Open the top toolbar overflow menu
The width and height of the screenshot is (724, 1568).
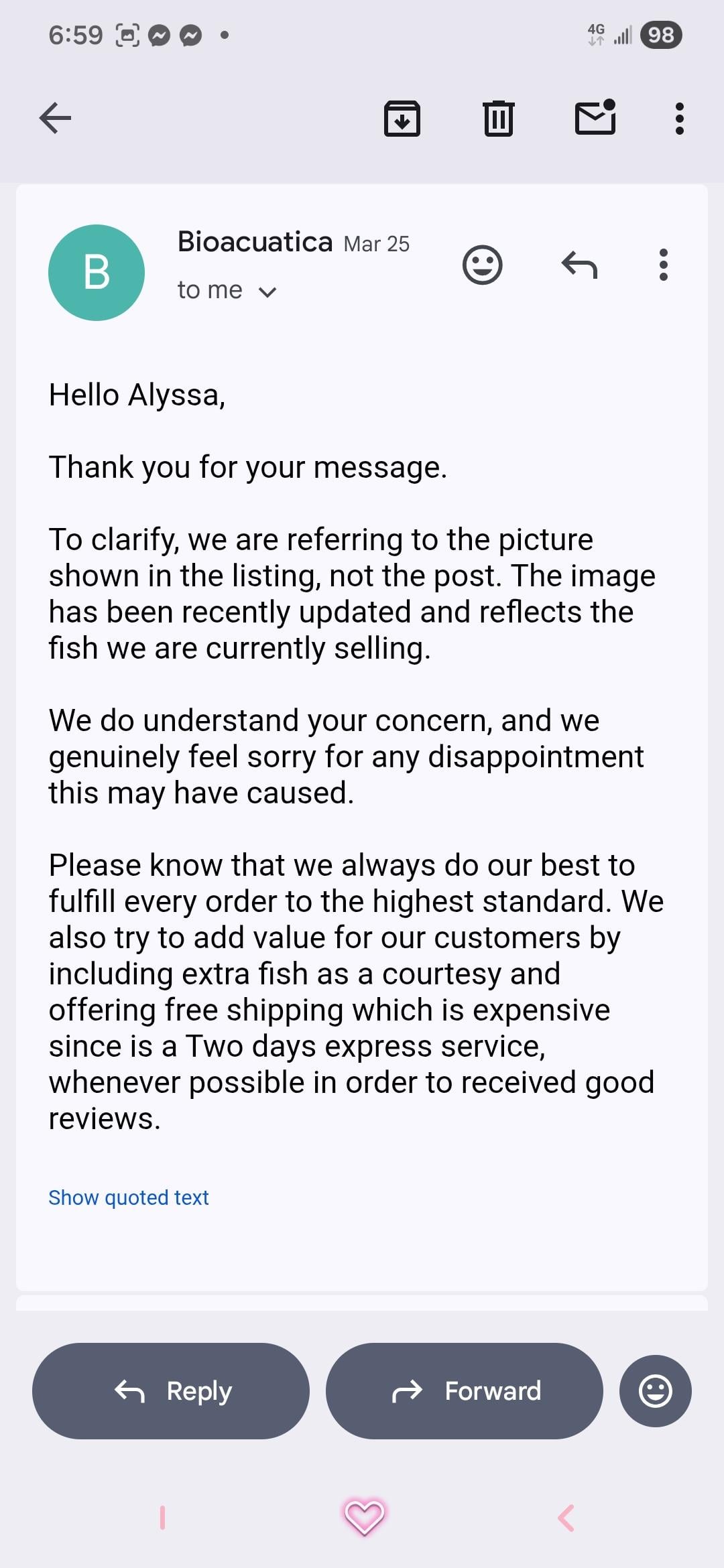tap(679, 119)
